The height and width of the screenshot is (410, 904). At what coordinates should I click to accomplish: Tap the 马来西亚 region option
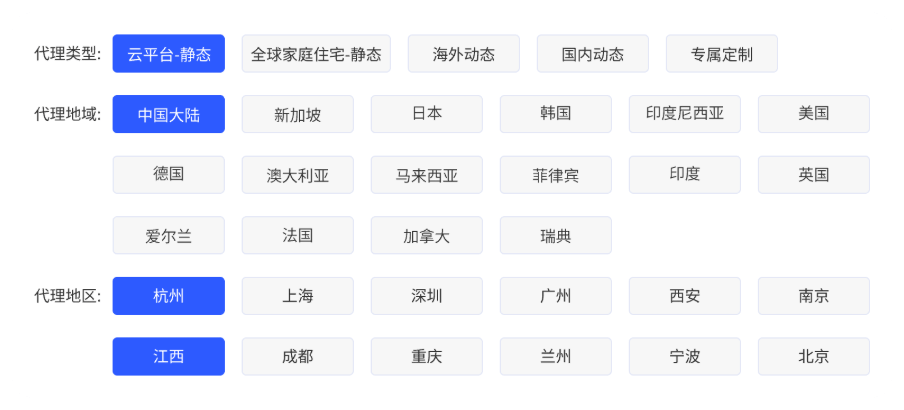point(427,175)
